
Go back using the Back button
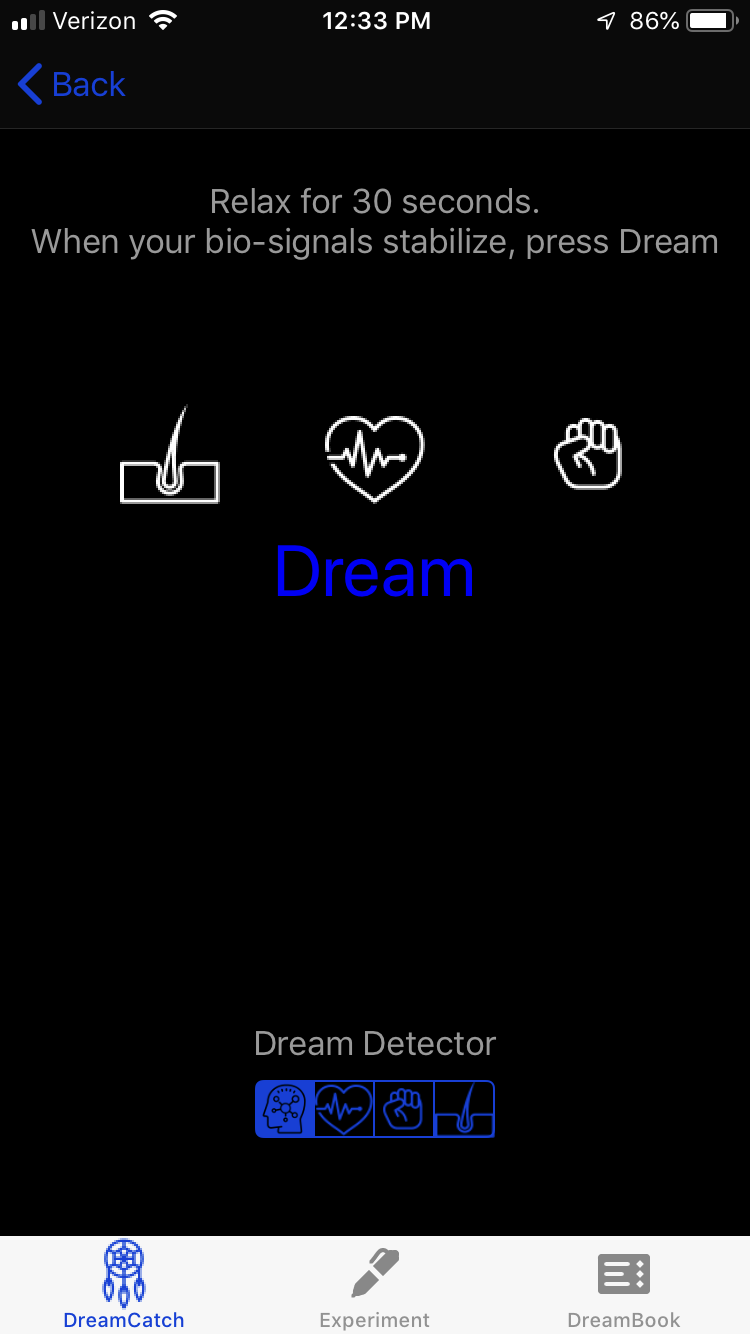pyautogui.click(x=72, y=85)
